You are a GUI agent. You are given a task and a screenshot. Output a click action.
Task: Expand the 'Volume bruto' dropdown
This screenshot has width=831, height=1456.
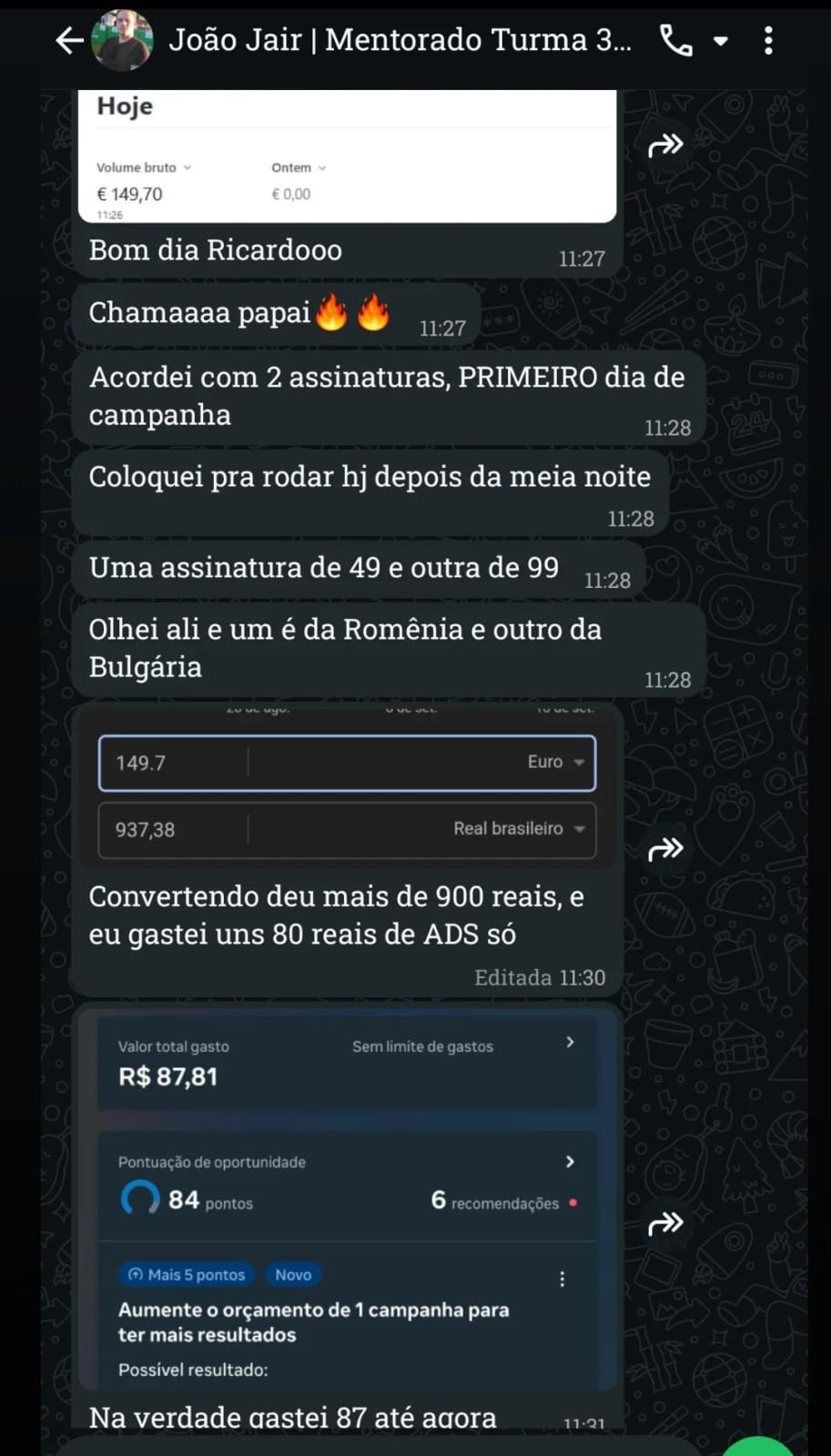[188, 167]
